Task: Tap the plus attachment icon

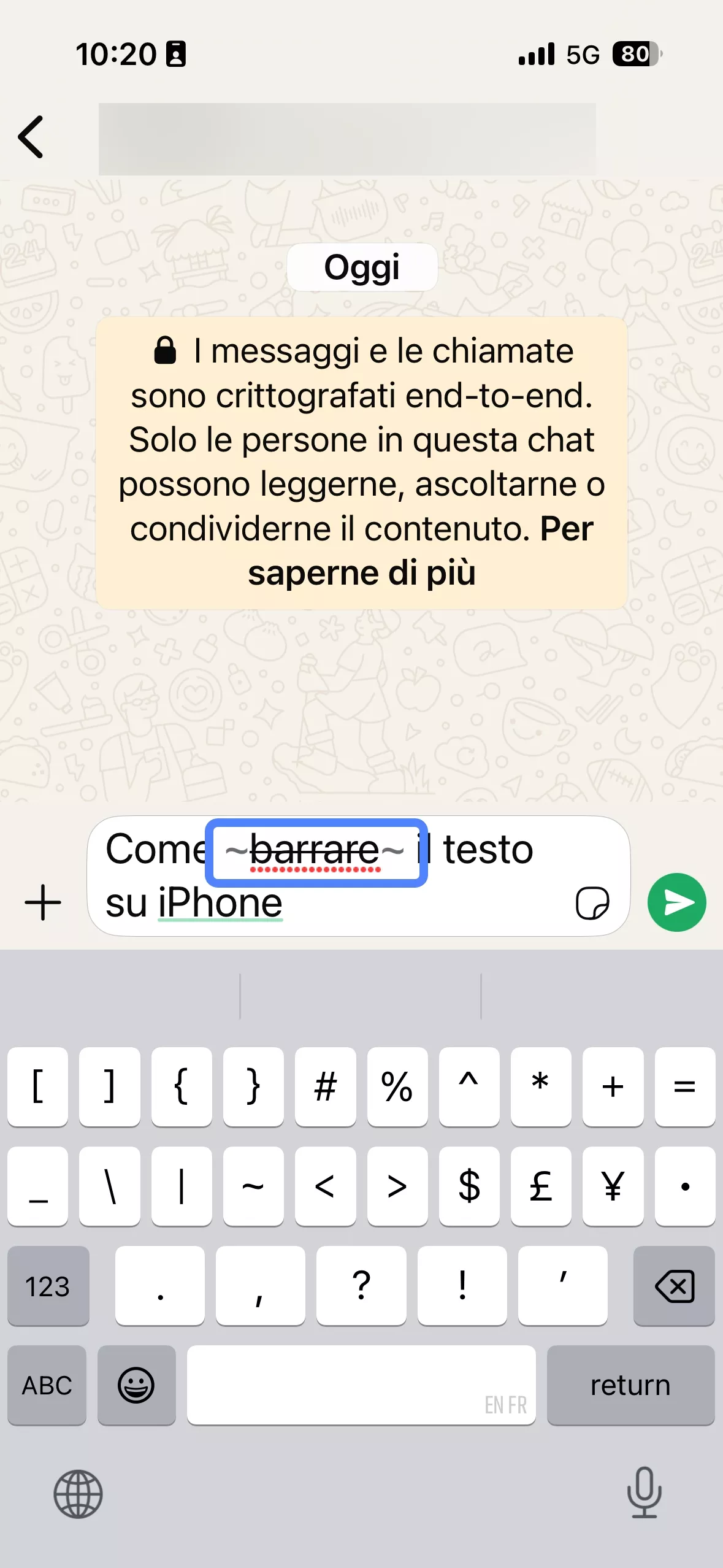Action: coord(42,902)
